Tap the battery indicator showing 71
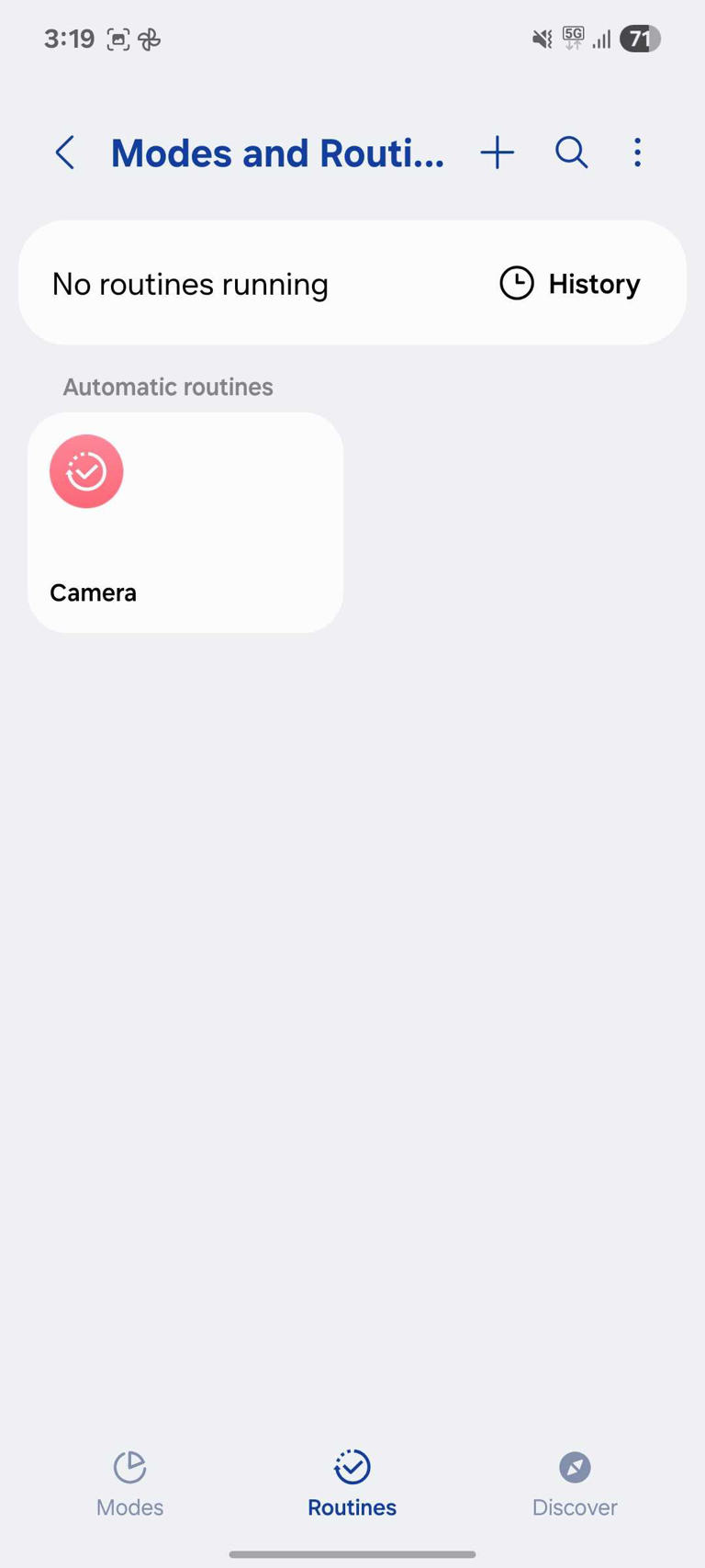Image resolution: width=705 pixels, height=1568 pixels. point(640,39)
